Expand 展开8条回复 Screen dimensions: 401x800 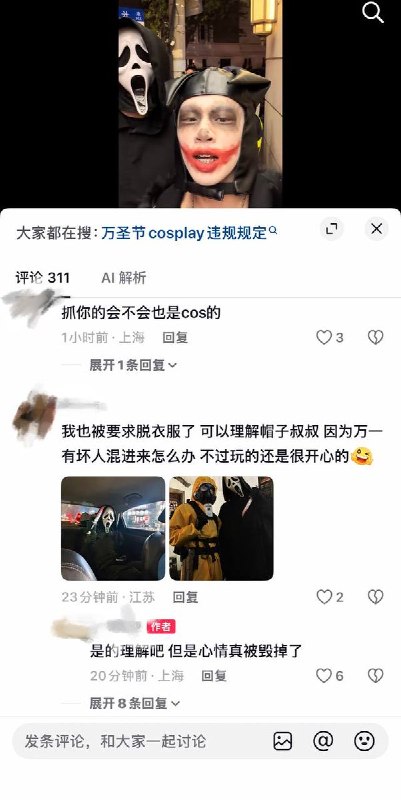pyautogui.click(x=135, y=704)
